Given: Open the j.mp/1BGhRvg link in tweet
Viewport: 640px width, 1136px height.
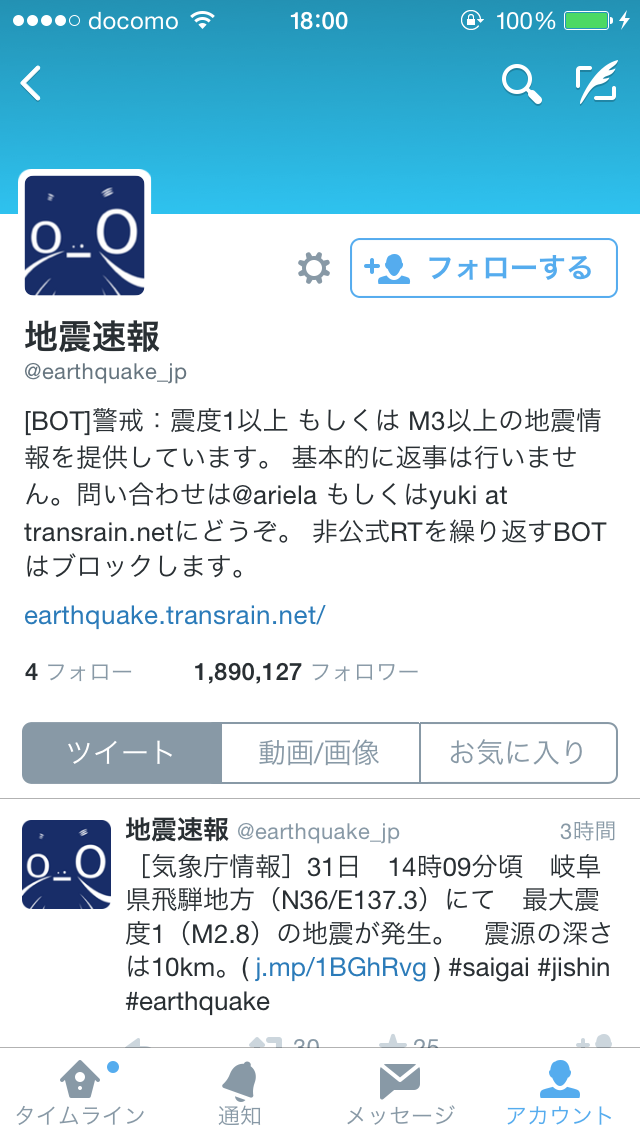Looking at the screenshot, I should point(341,968).
